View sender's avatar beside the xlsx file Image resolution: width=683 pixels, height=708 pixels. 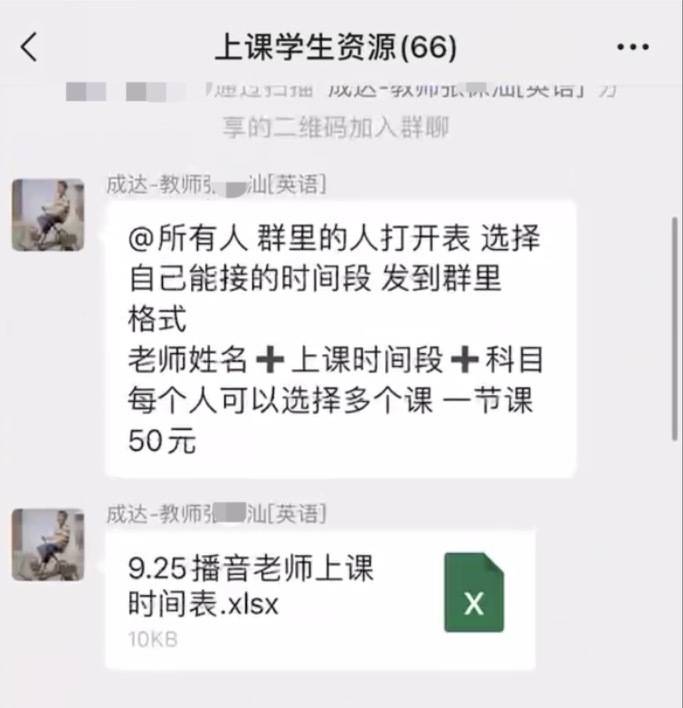[48, 545]
